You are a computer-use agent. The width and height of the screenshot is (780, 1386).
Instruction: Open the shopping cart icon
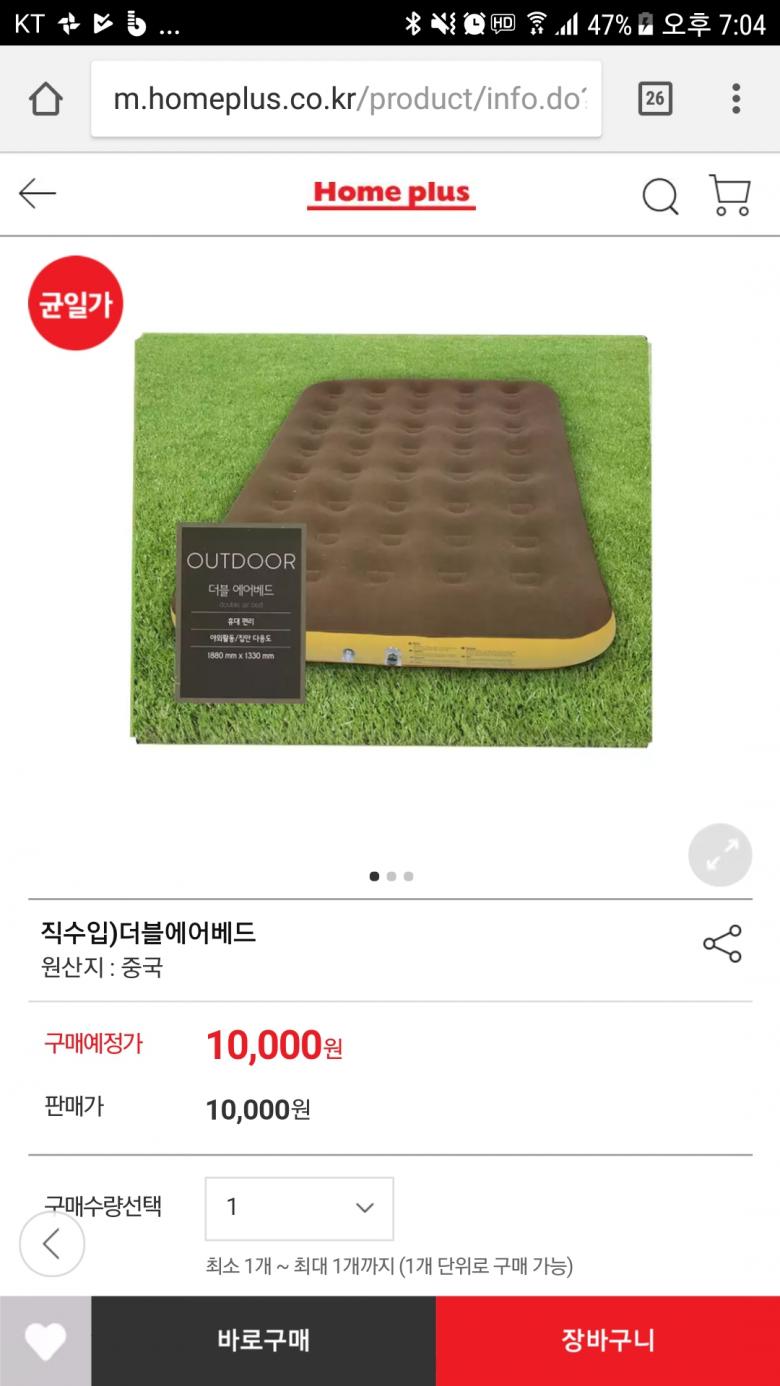click(x=730, y=195)
